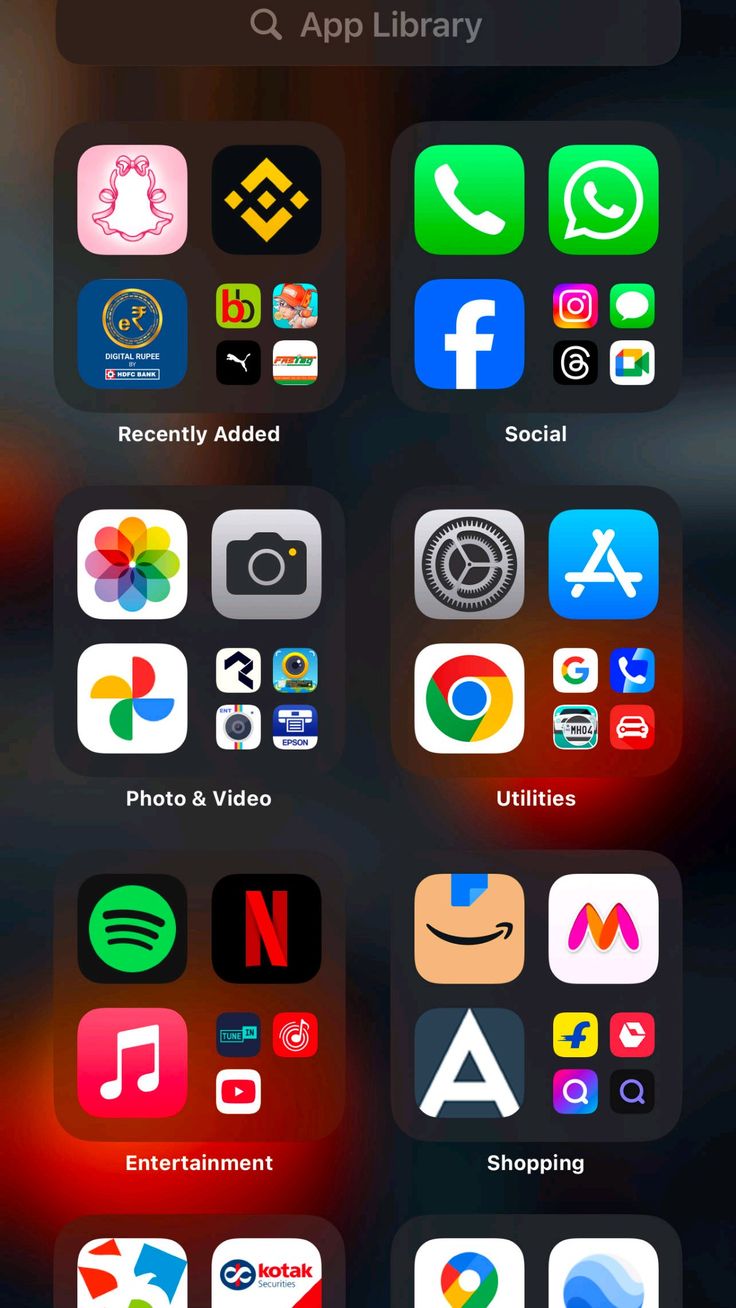Open Google Photos
This screenshot has width=736, height=1308.
[x=132, y=698]
